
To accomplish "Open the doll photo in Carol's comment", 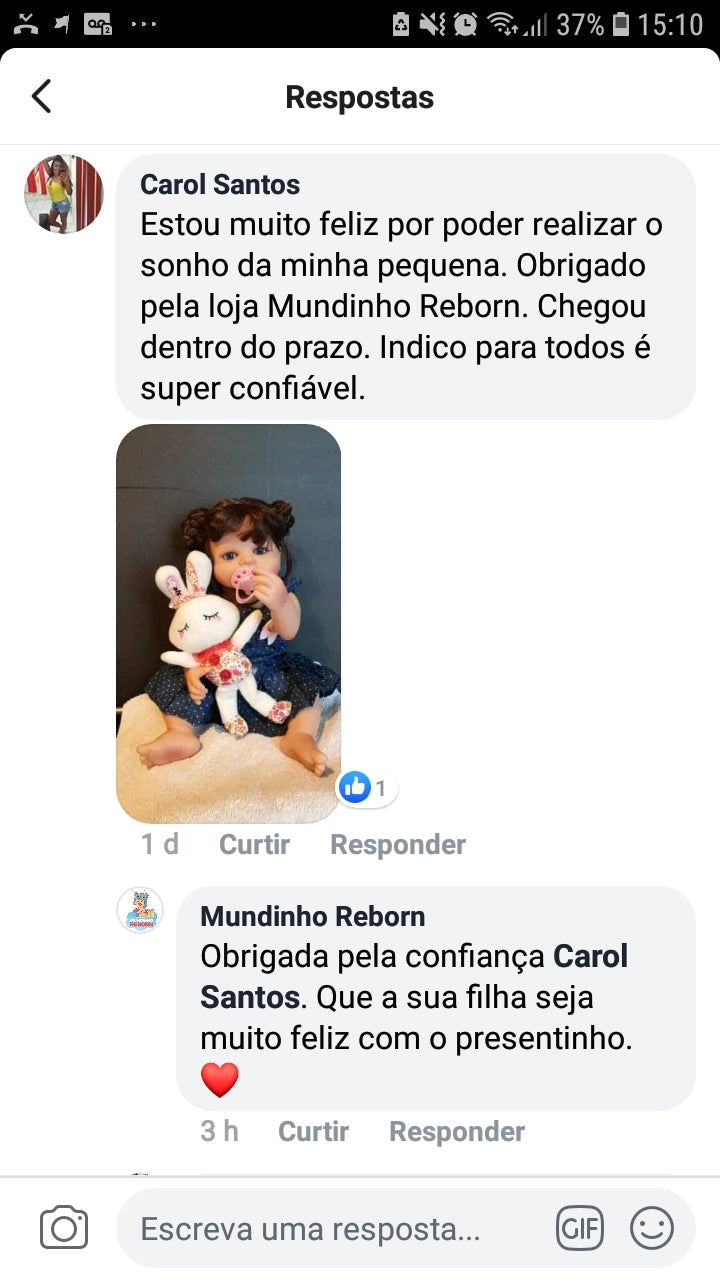I will [228, 623].
